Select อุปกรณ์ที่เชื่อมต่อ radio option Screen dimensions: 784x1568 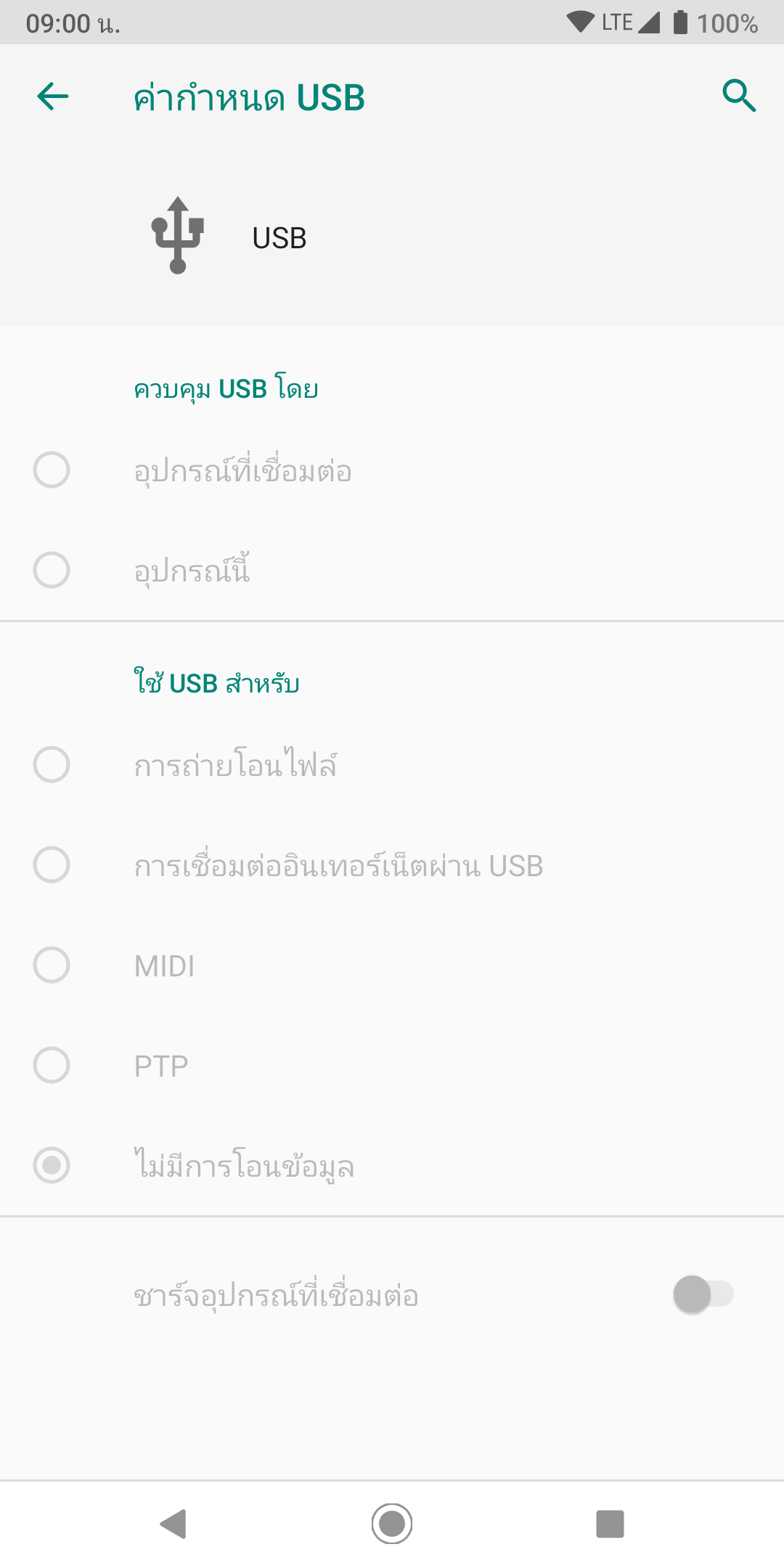pyautogui.click(x=52, y=470)
